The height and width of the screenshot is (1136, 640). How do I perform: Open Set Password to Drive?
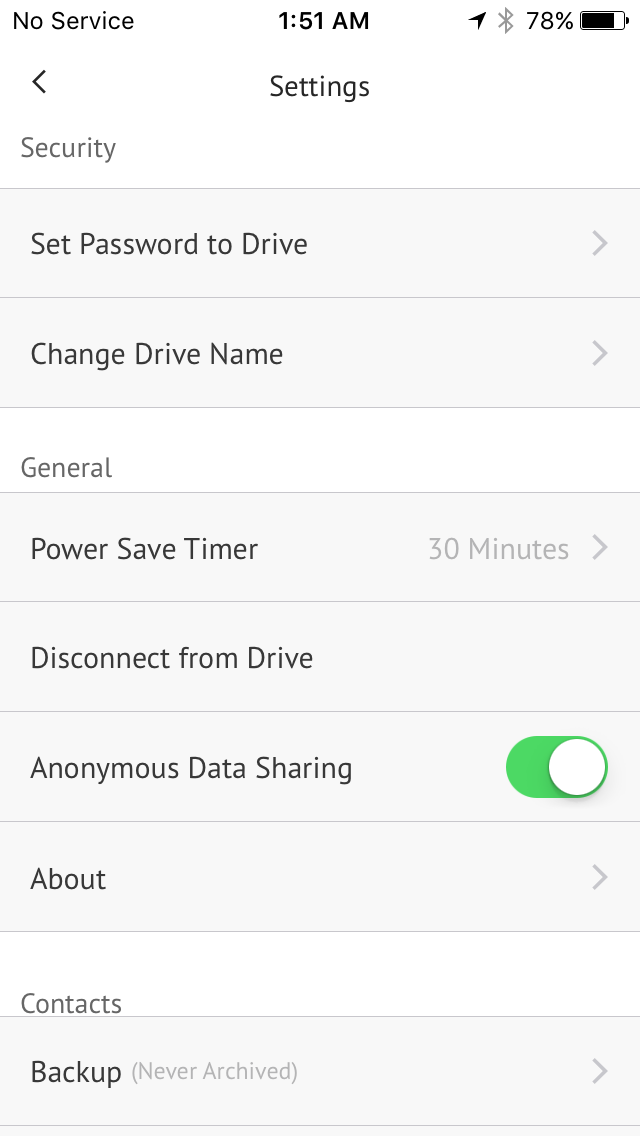point(320,243)
